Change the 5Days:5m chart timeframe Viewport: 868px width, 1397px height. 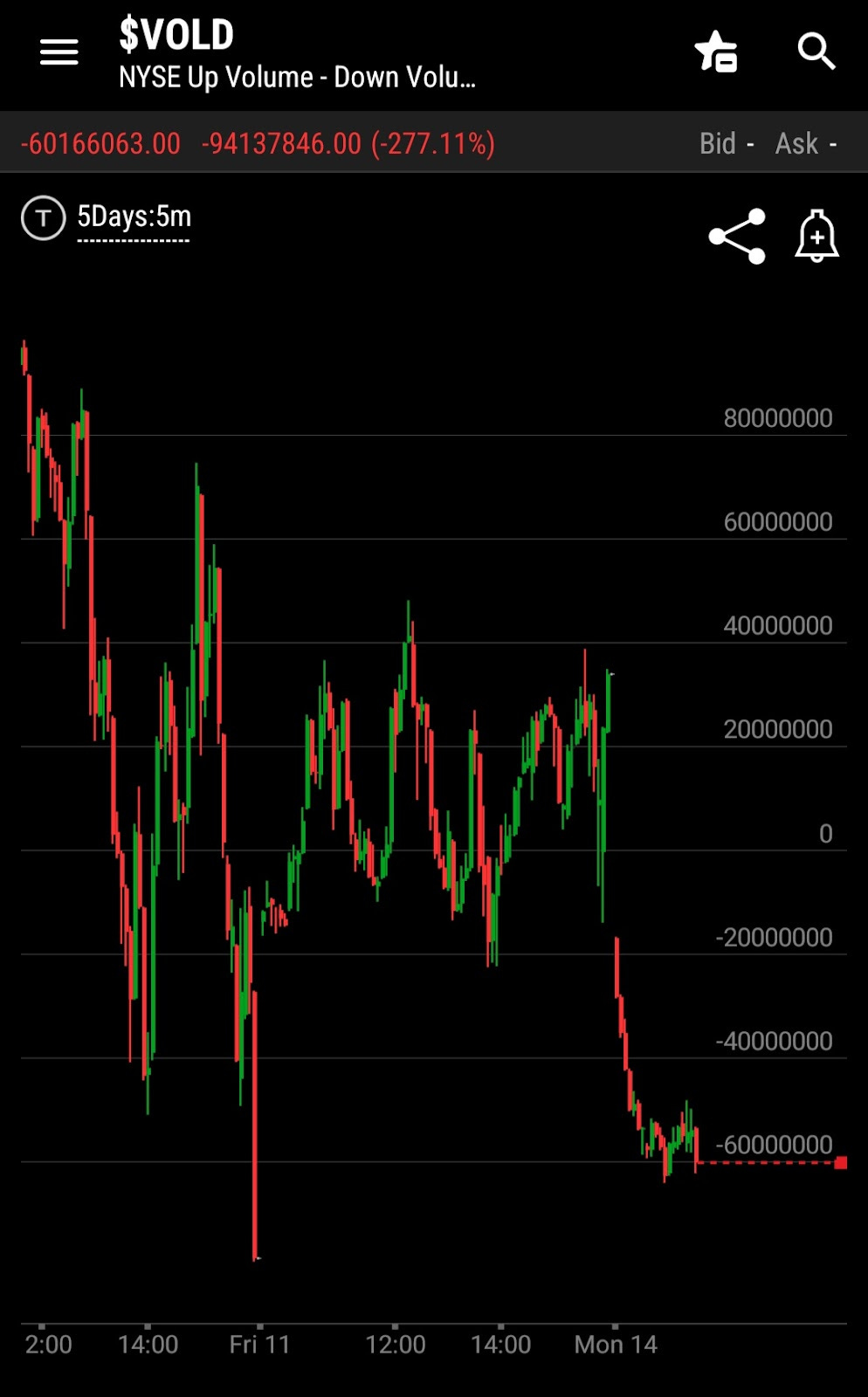[134, 217]
